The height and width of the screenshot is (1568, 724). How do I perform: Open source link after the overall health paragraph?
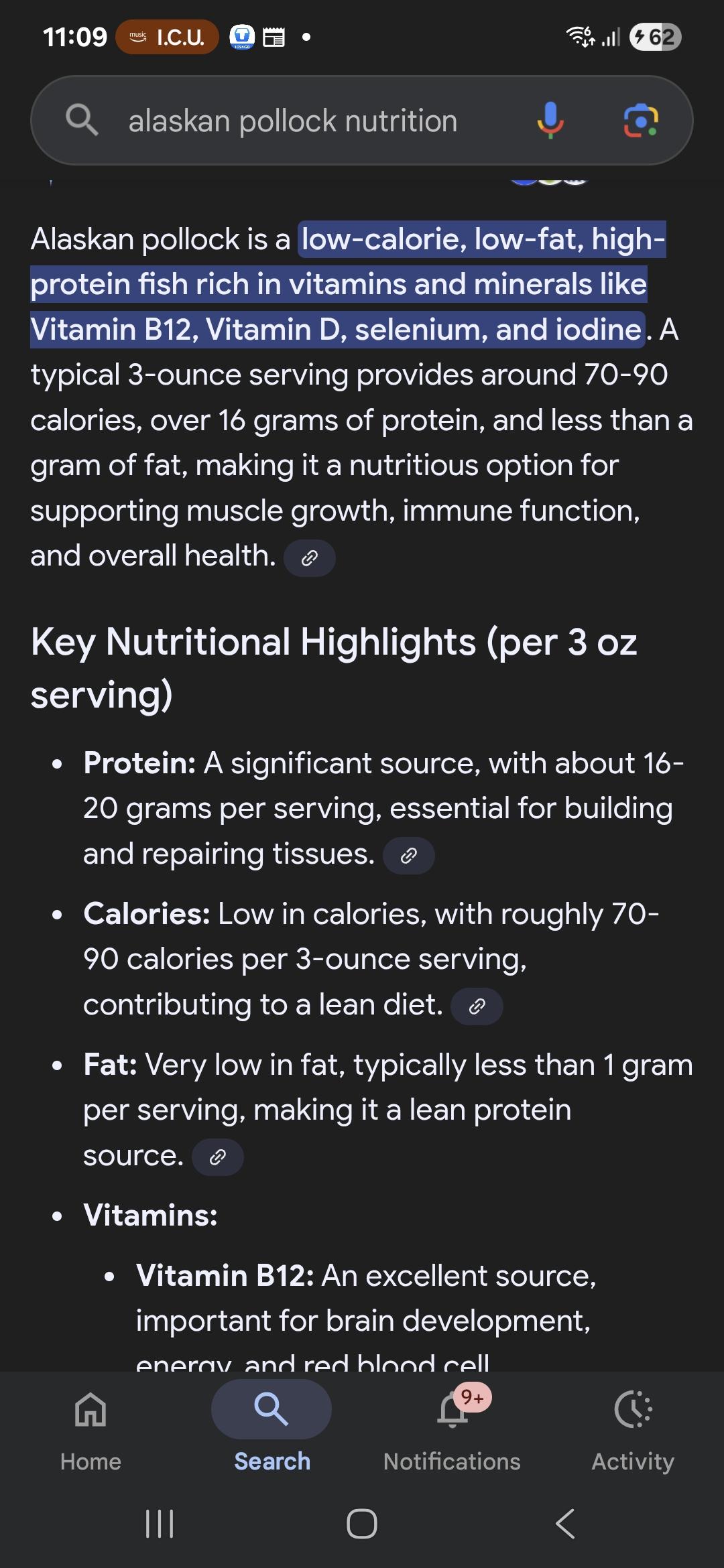[309, 558]
